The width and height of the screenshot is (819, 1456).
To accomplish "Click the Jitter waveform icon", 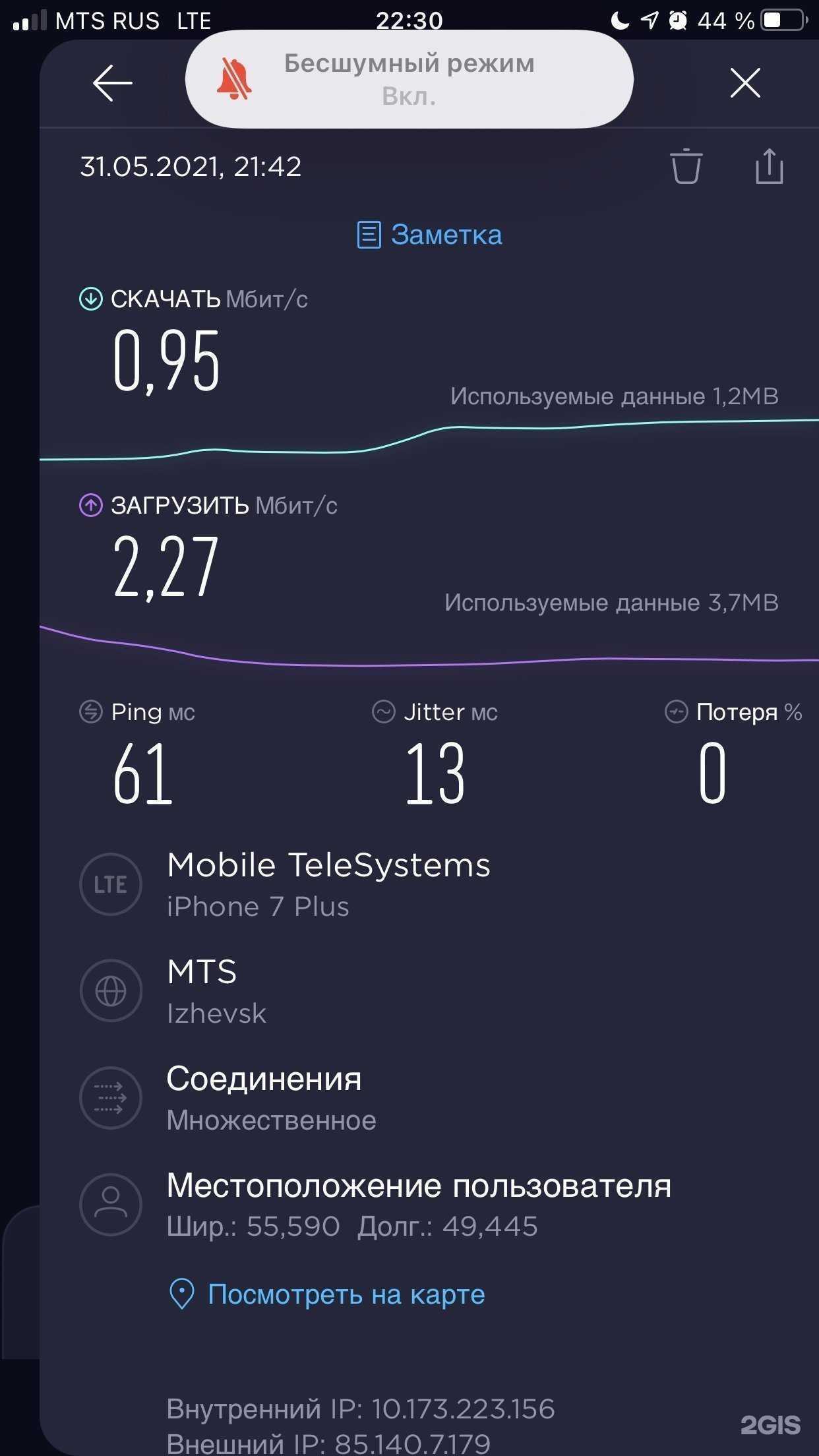I will pyautogui.click(x=383, y=712).
